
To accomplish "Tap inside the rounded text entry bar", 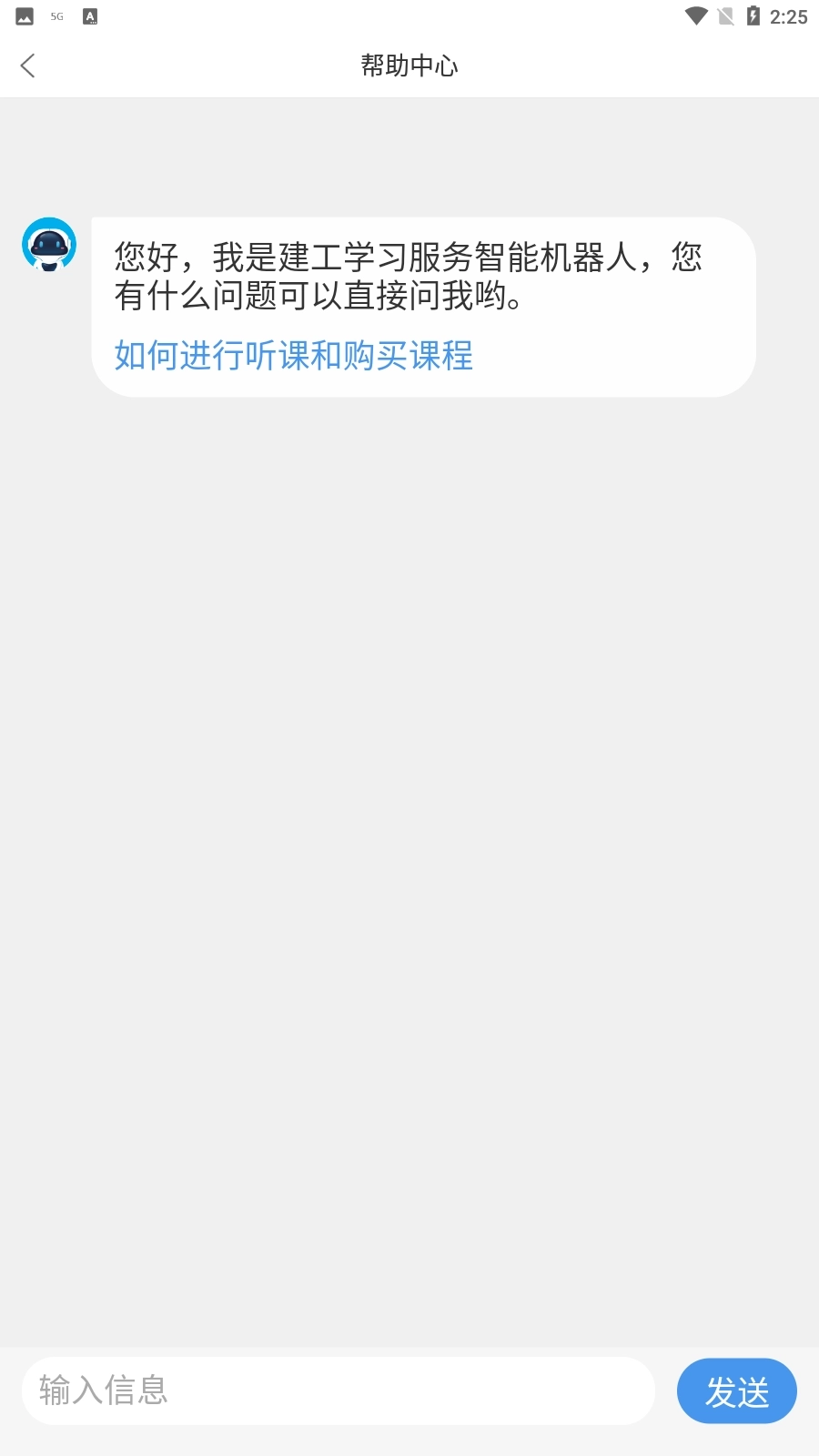I will coord(339,1390).
